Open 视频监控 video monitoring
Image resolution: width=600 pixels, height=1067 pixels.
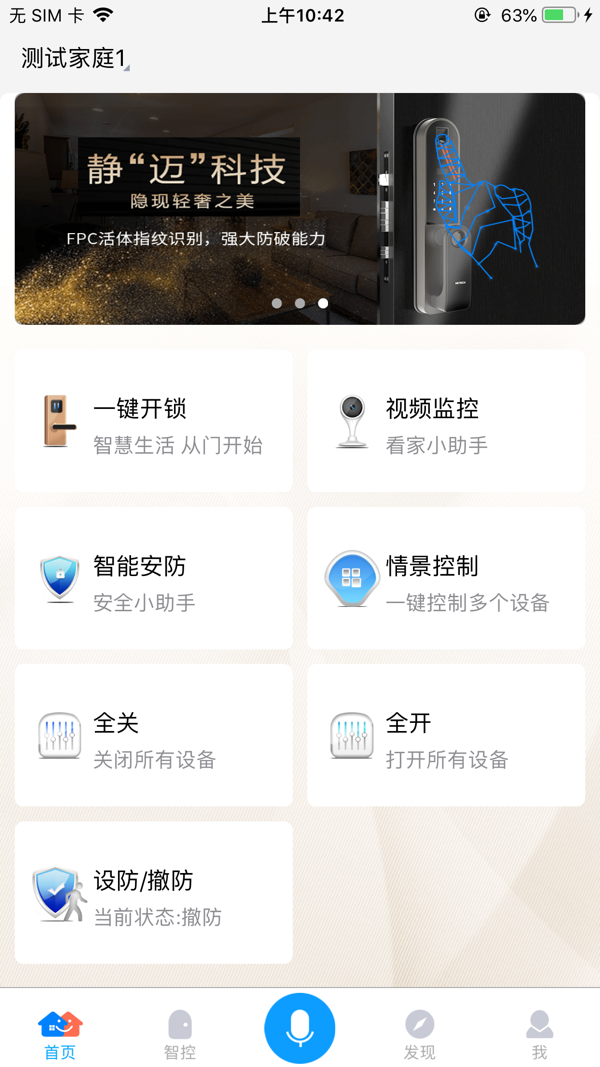point(446,421)
